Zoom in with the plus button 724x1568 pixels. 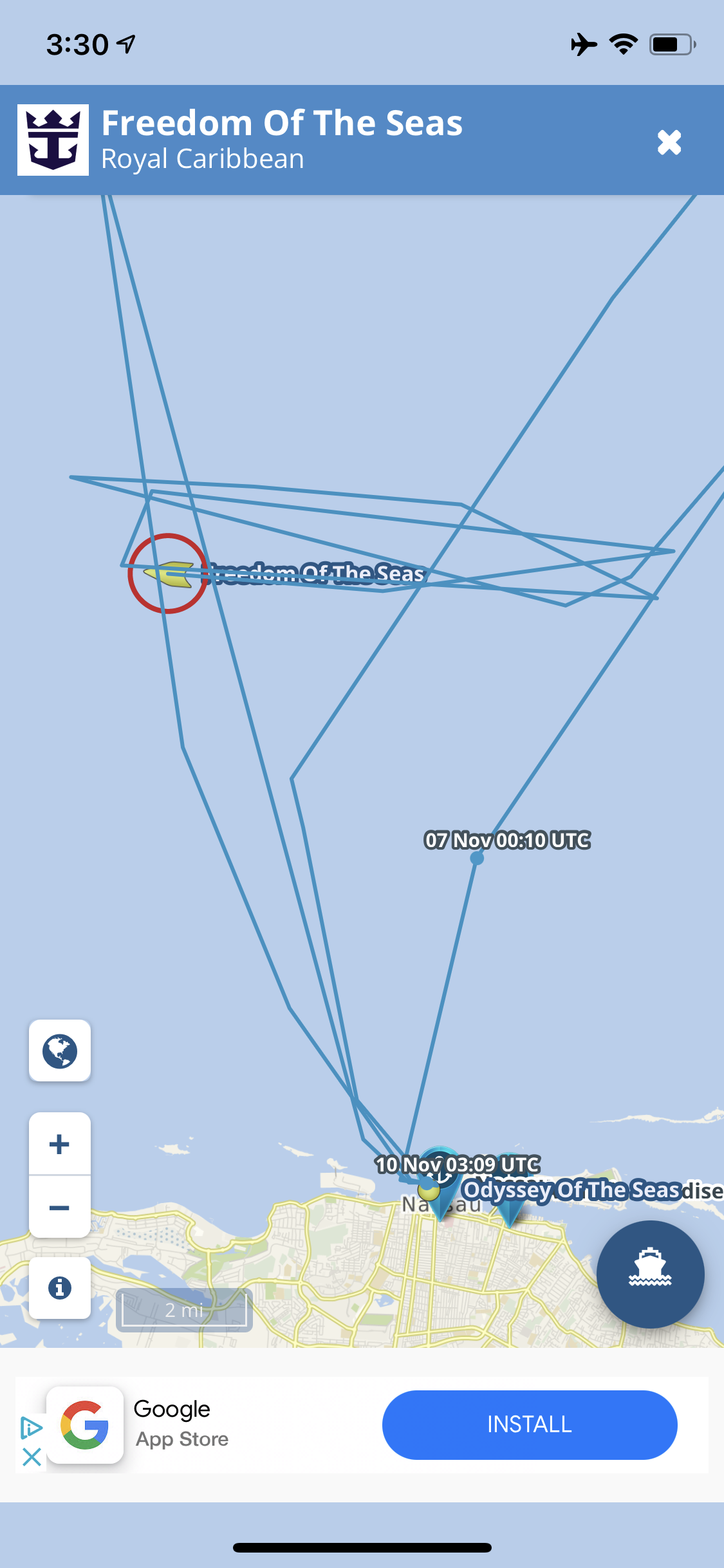pos(60,1144)
